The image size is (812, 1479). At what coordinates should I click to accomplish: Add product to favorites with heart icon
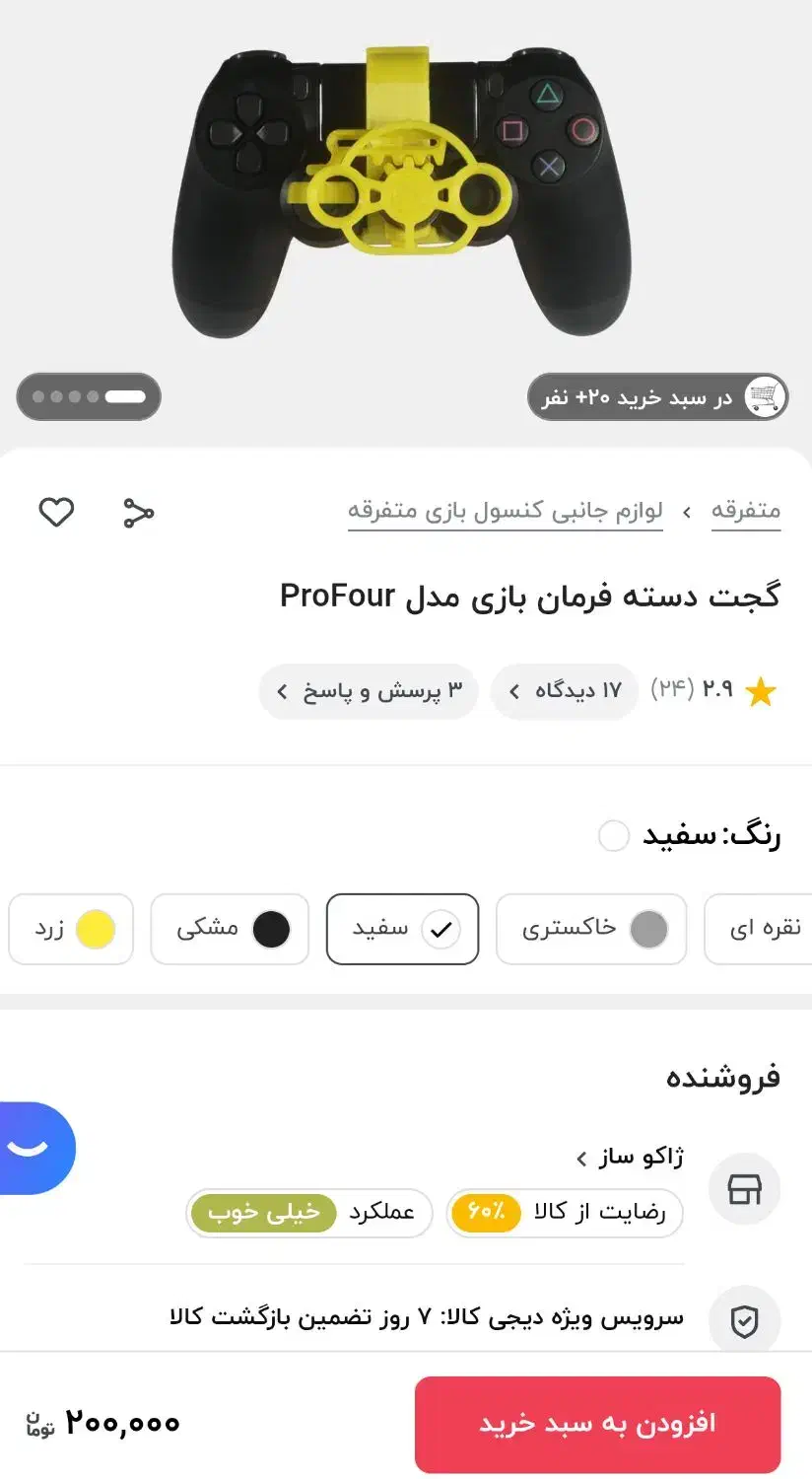pyautogui.click(x=56, y=512)
